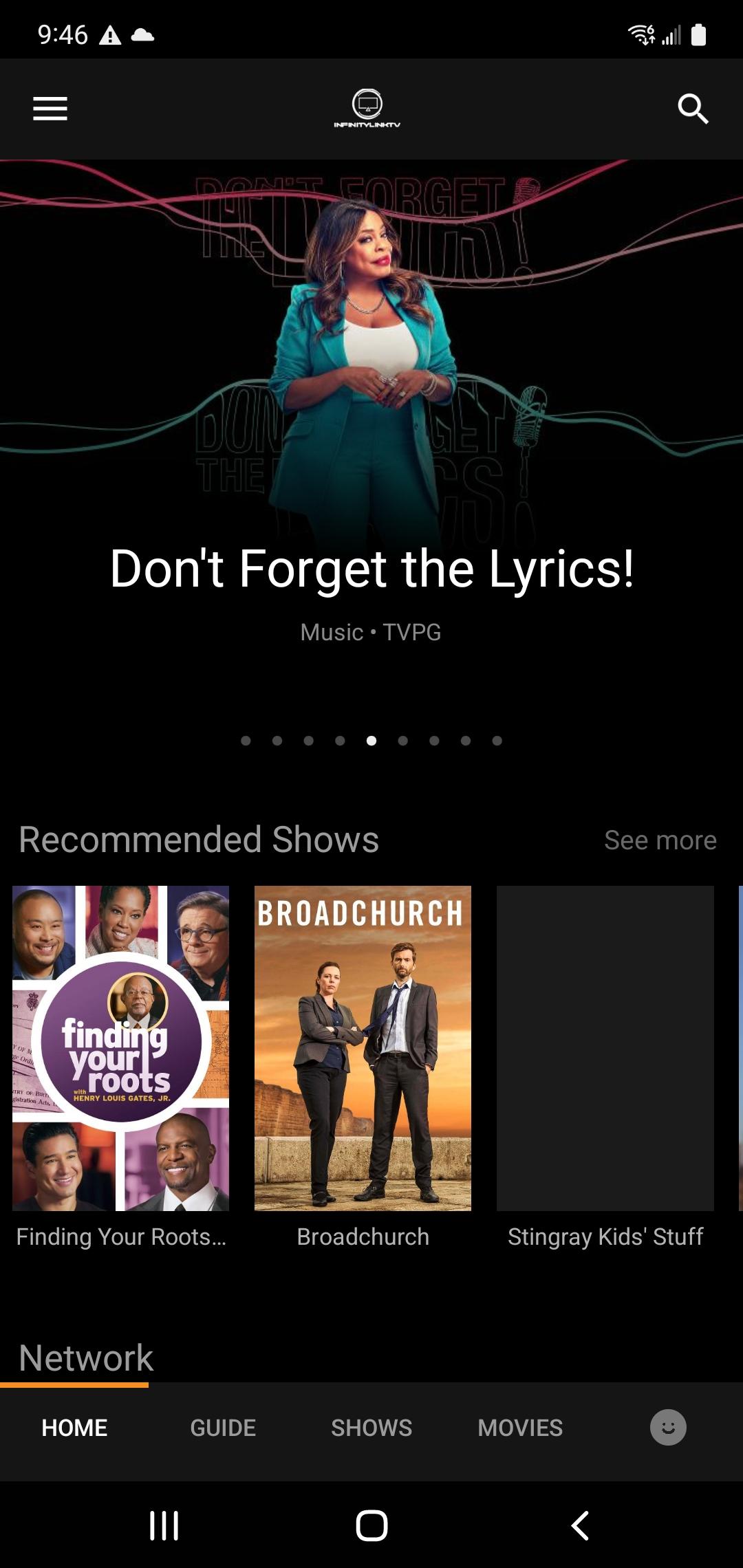743x1568 pixels.
Task: Select the Home tab
Action: point(74,1428)
